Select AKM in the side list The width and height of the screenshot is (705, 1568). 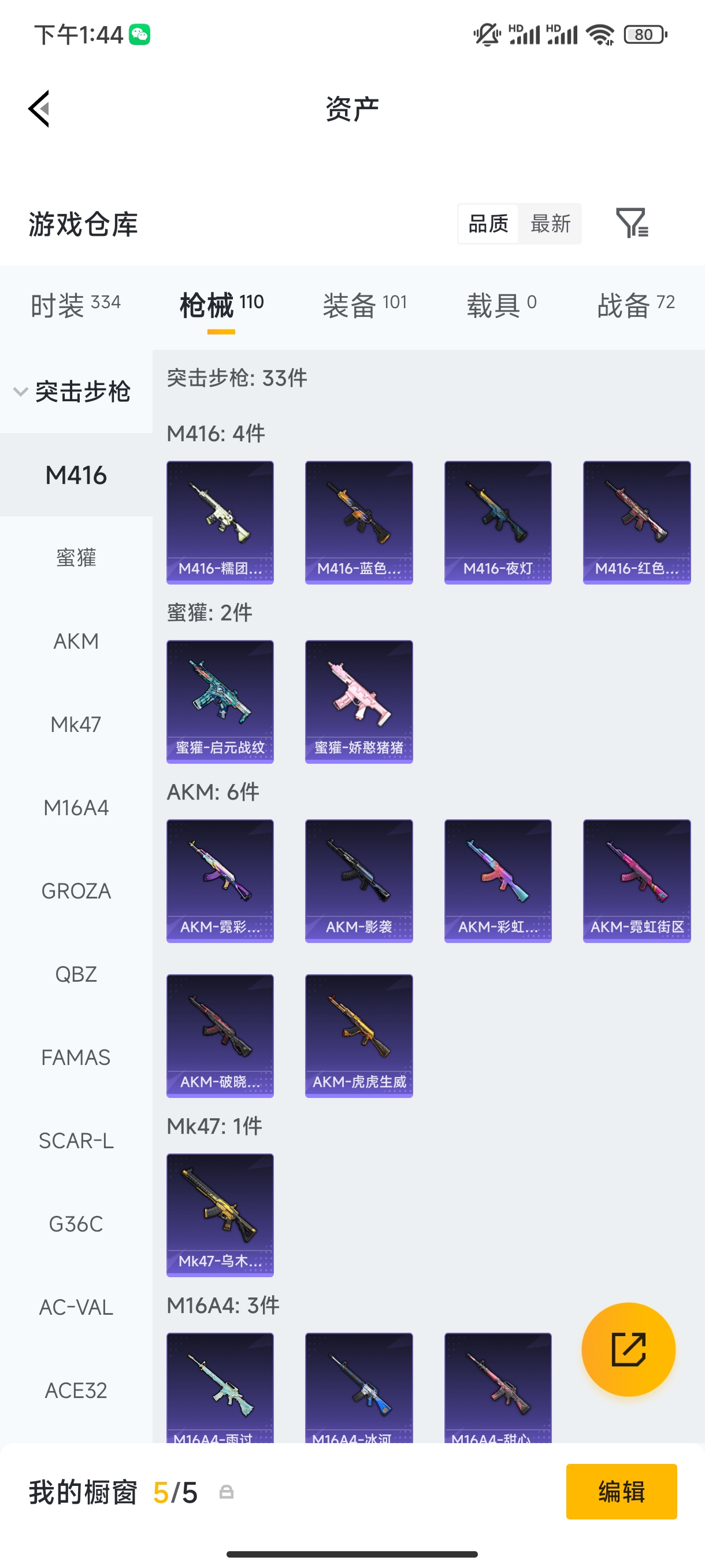click(76, 641)
